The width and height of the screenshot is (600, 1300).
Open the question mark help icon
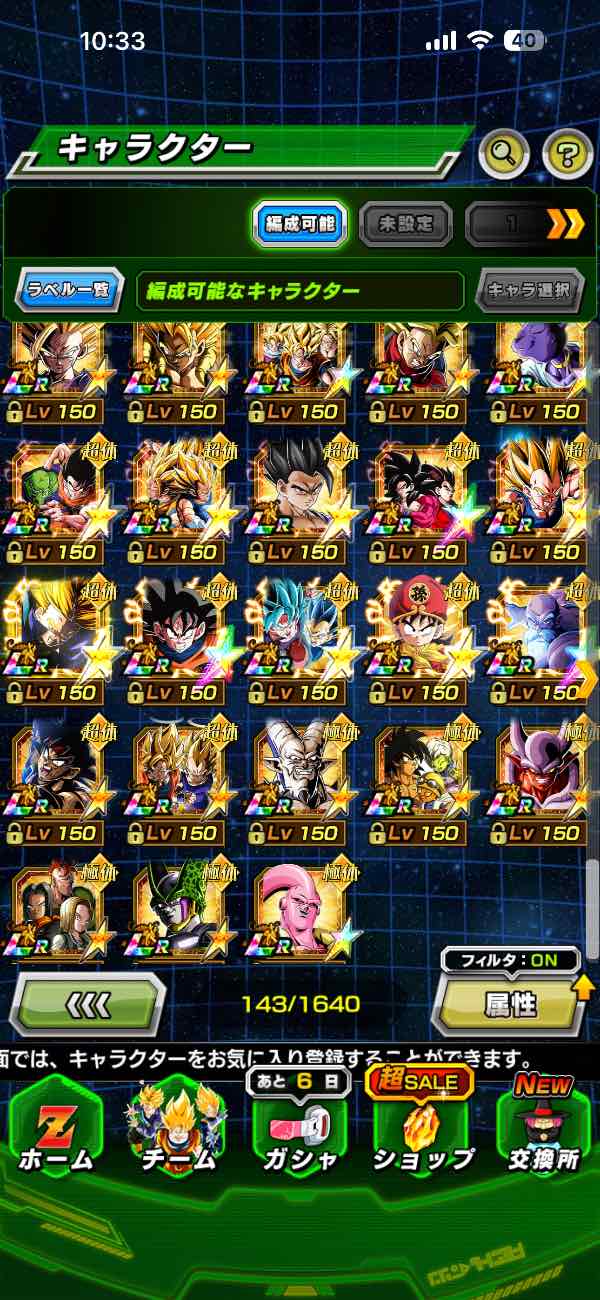pyautogui.click(x=567, y=153)
